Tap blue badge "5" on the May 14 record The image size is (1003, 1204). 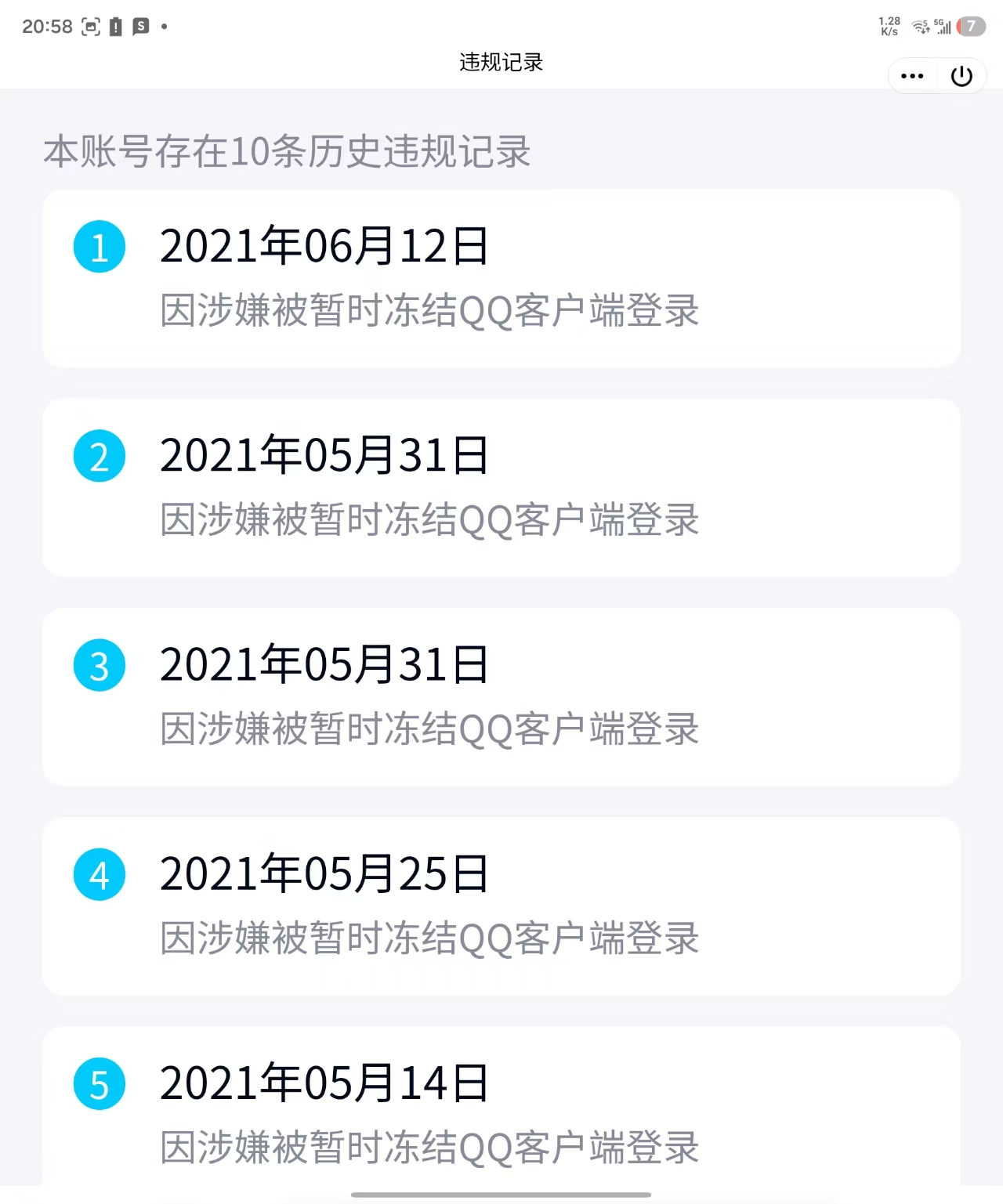[x=99, y=1083]
